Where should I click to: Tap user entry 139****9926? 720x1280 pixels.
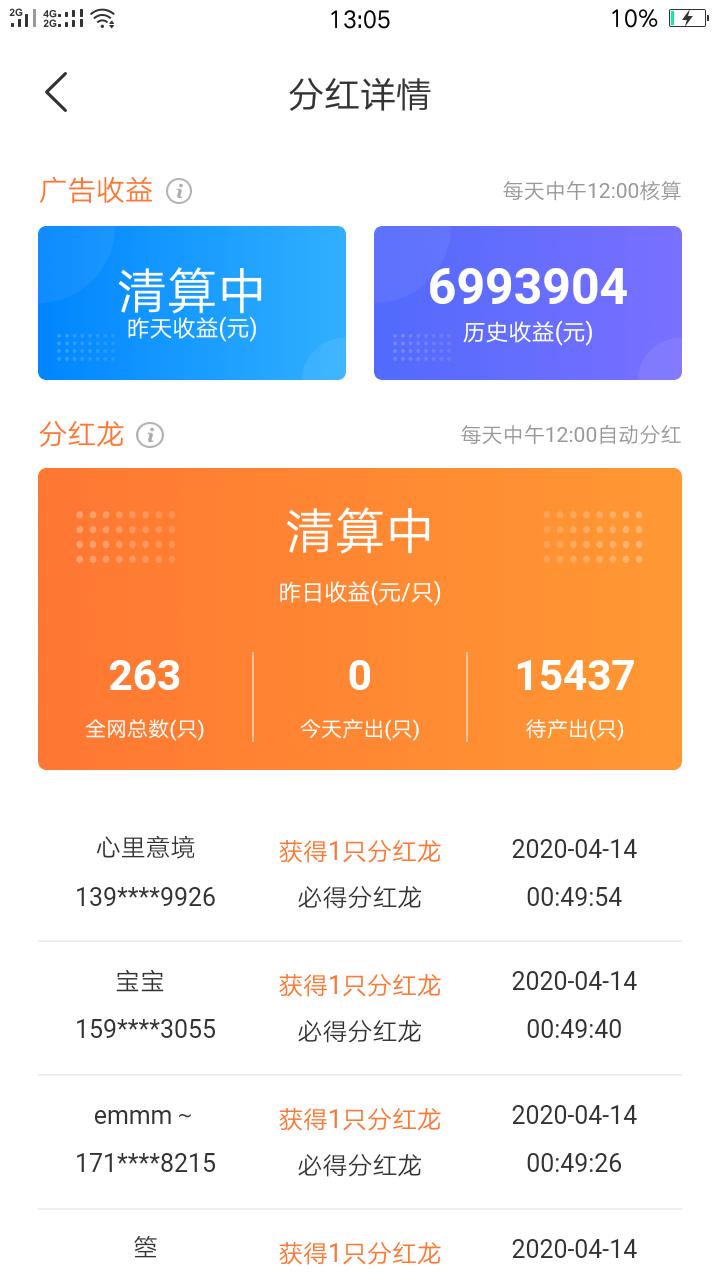(146, 898)
